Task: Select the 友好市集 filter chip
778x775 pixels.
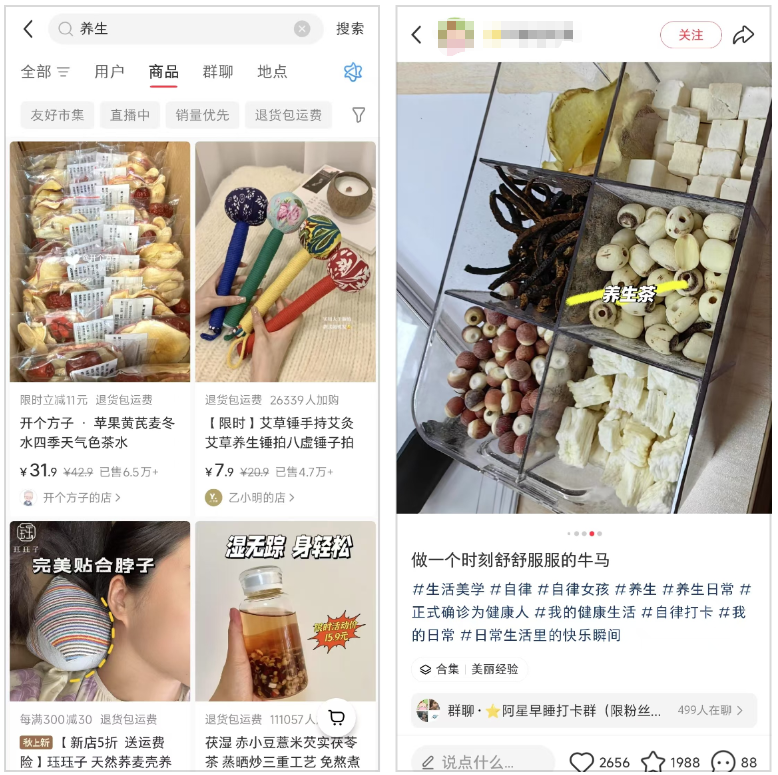Action: point(57,115)
